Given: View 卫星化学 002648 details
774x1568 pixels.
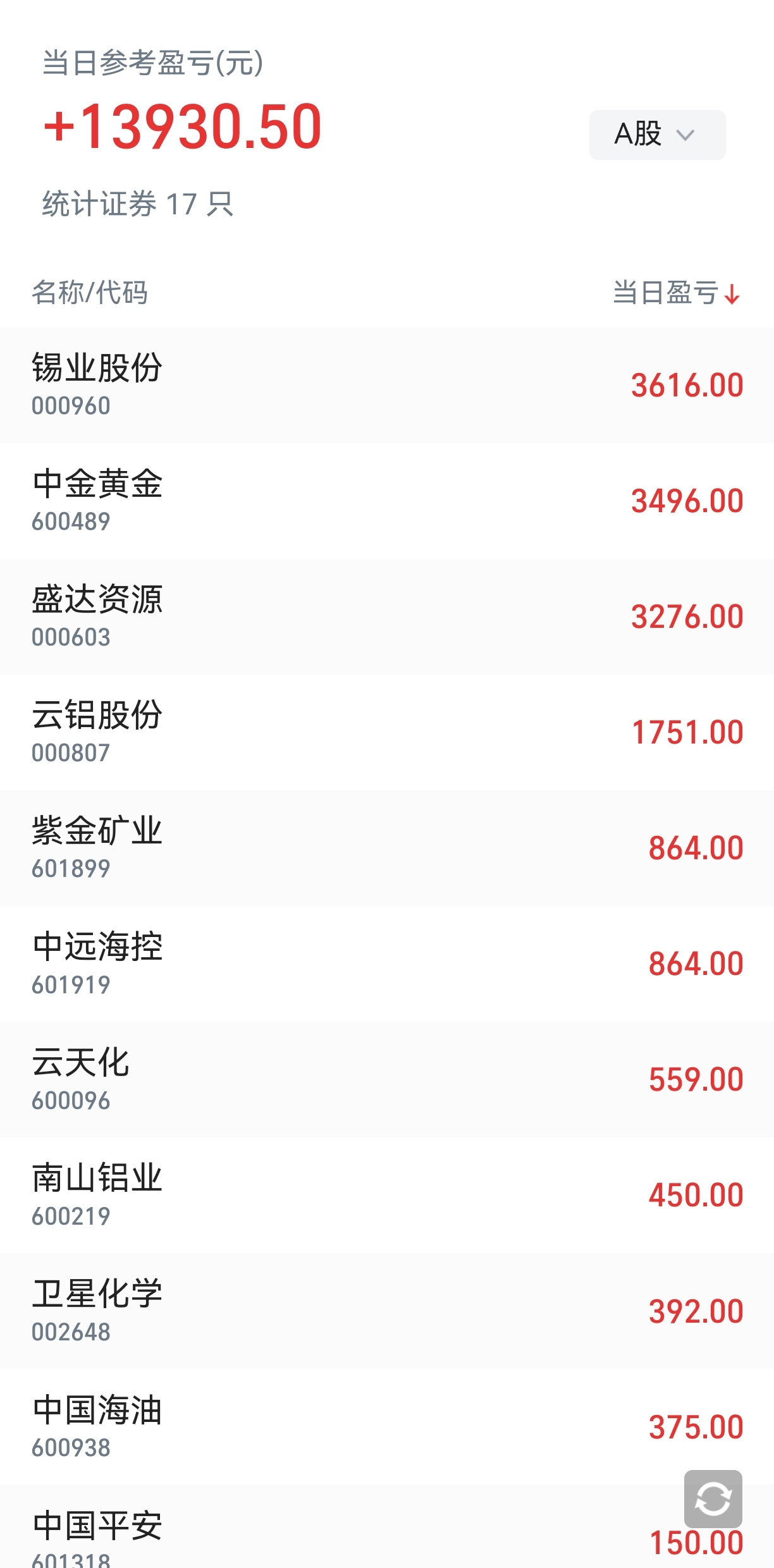Looking at the screenshot, I should pos(387,1311).
